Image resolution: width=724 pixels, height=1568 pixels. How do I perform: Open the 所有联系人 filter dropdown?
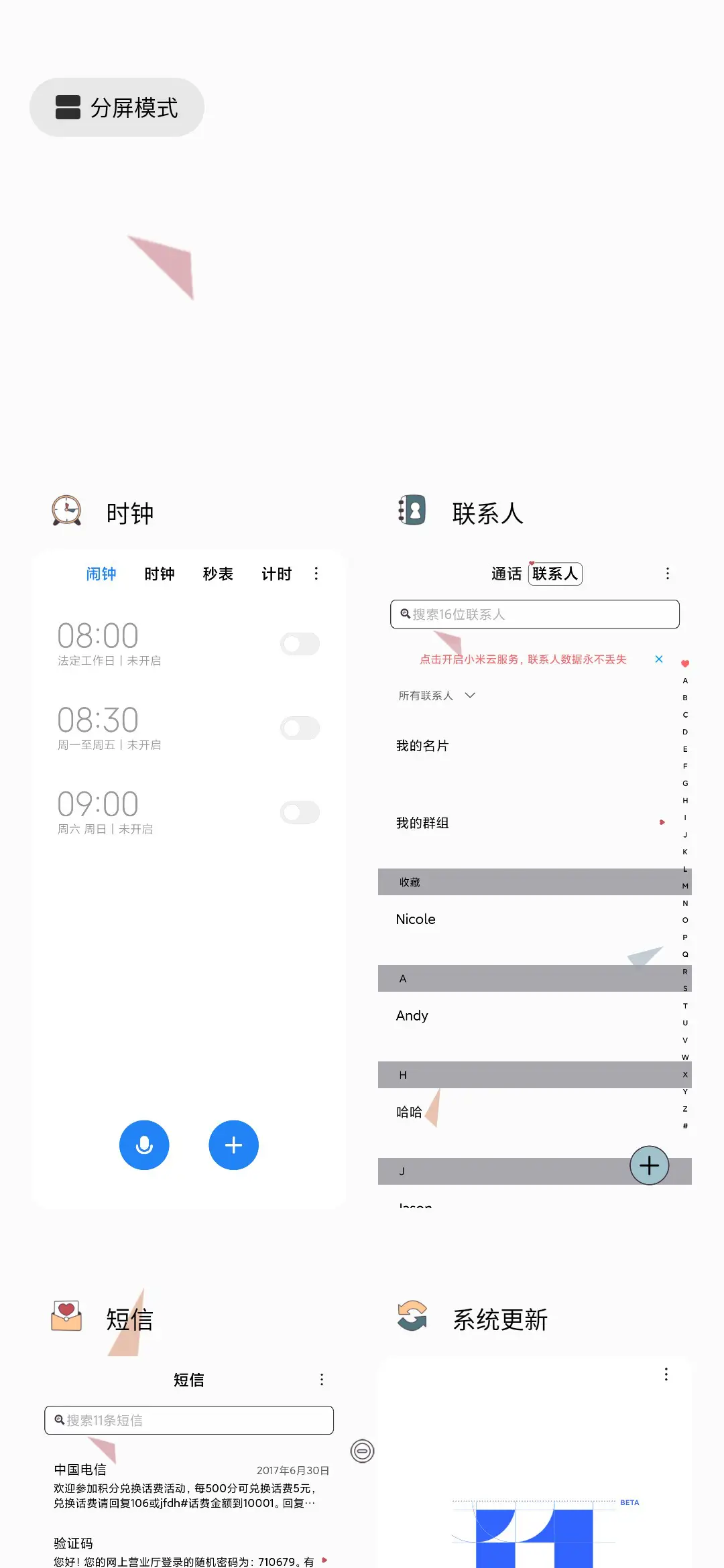436,696
